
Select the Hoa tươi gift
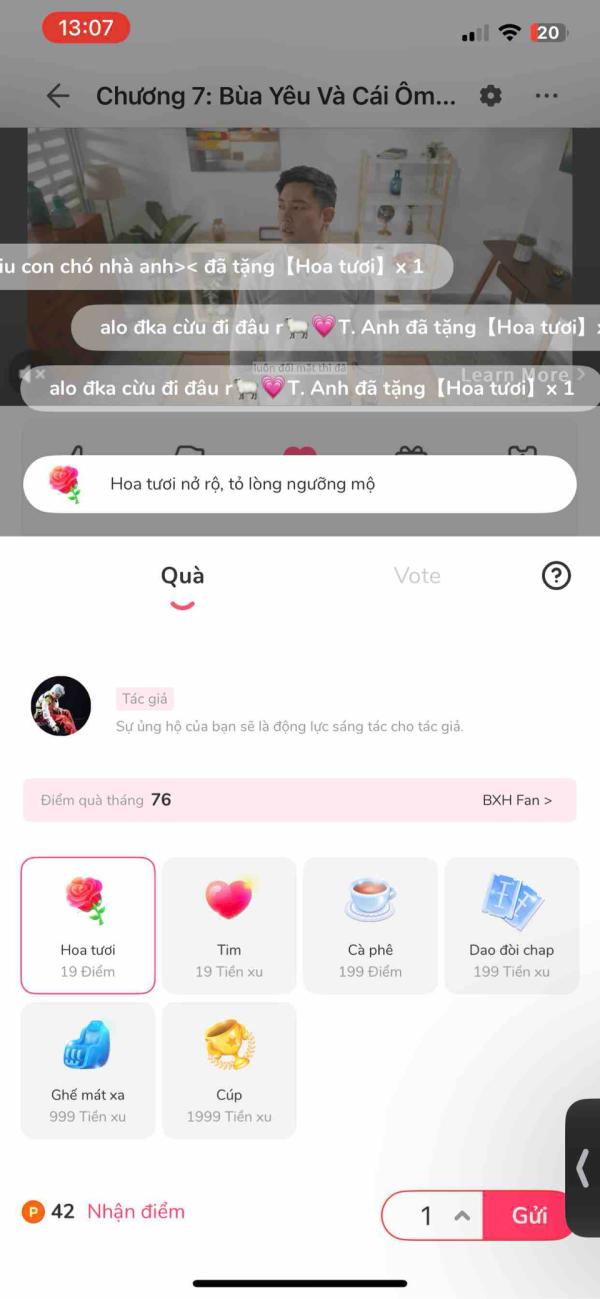pyautogui.click(x=88, y=925)
